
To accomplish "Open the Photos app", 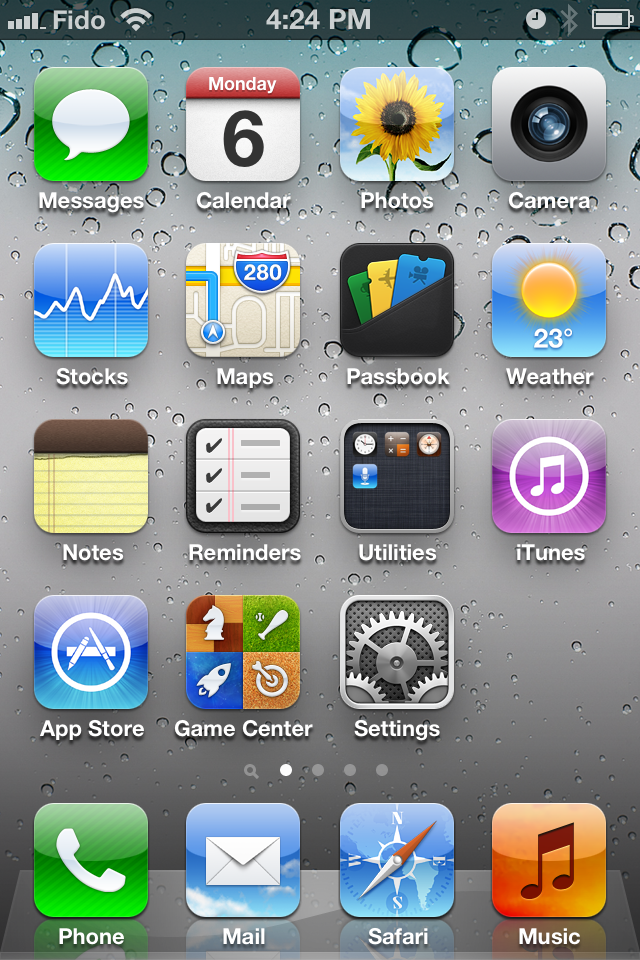I will pyautogui.click(x=396, y=124).
